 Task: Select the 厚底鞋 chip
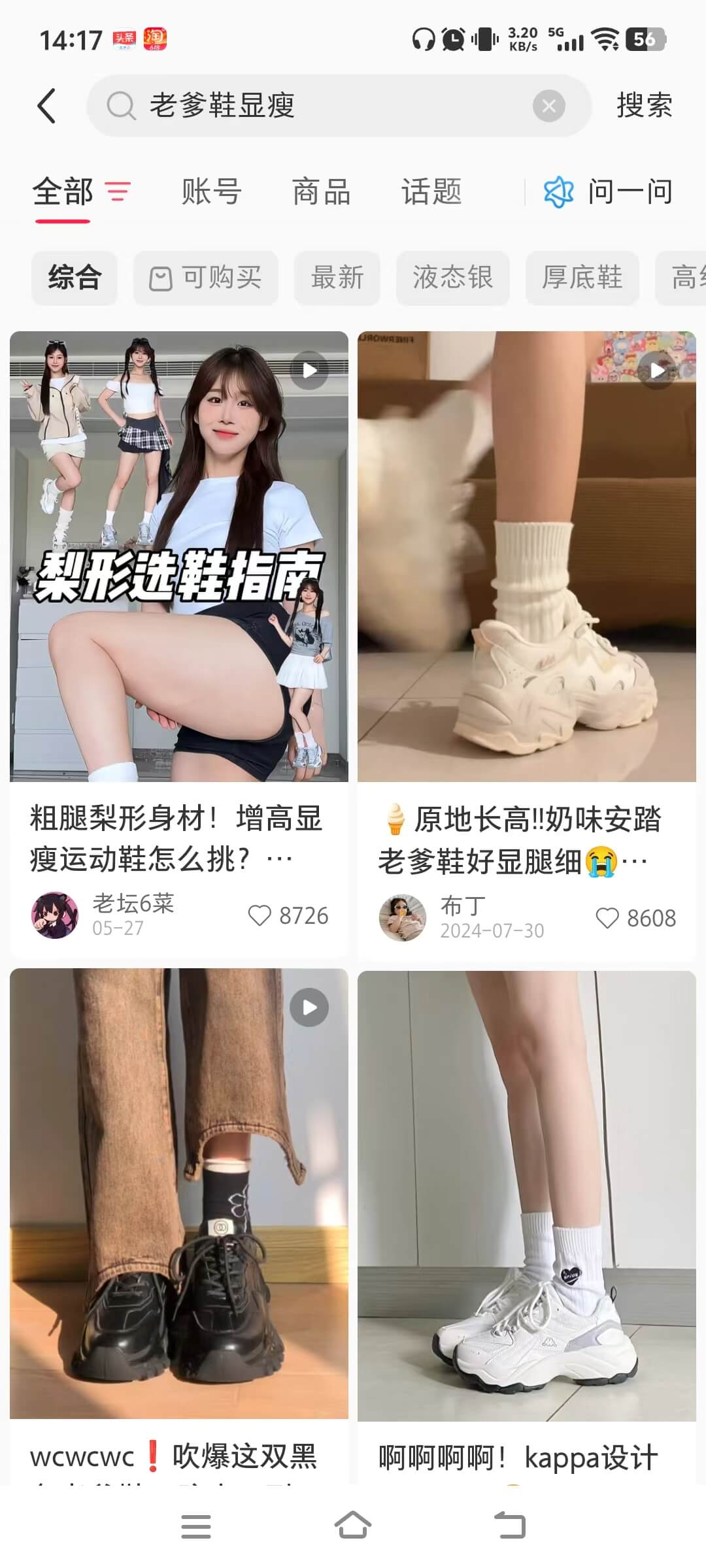582,278
